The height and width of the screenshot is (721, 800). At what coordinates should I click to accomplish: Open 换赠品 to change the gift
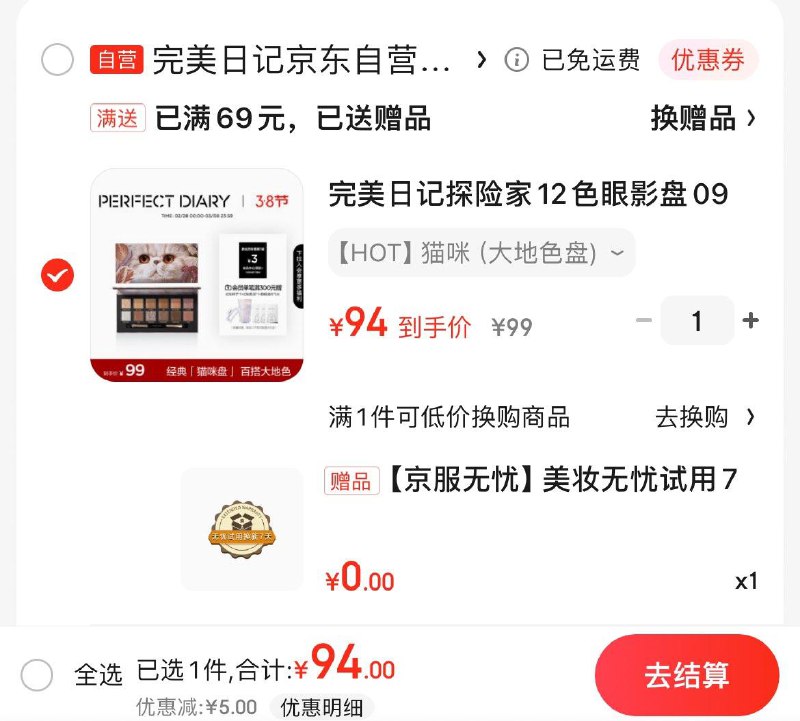tap(703, 119)
